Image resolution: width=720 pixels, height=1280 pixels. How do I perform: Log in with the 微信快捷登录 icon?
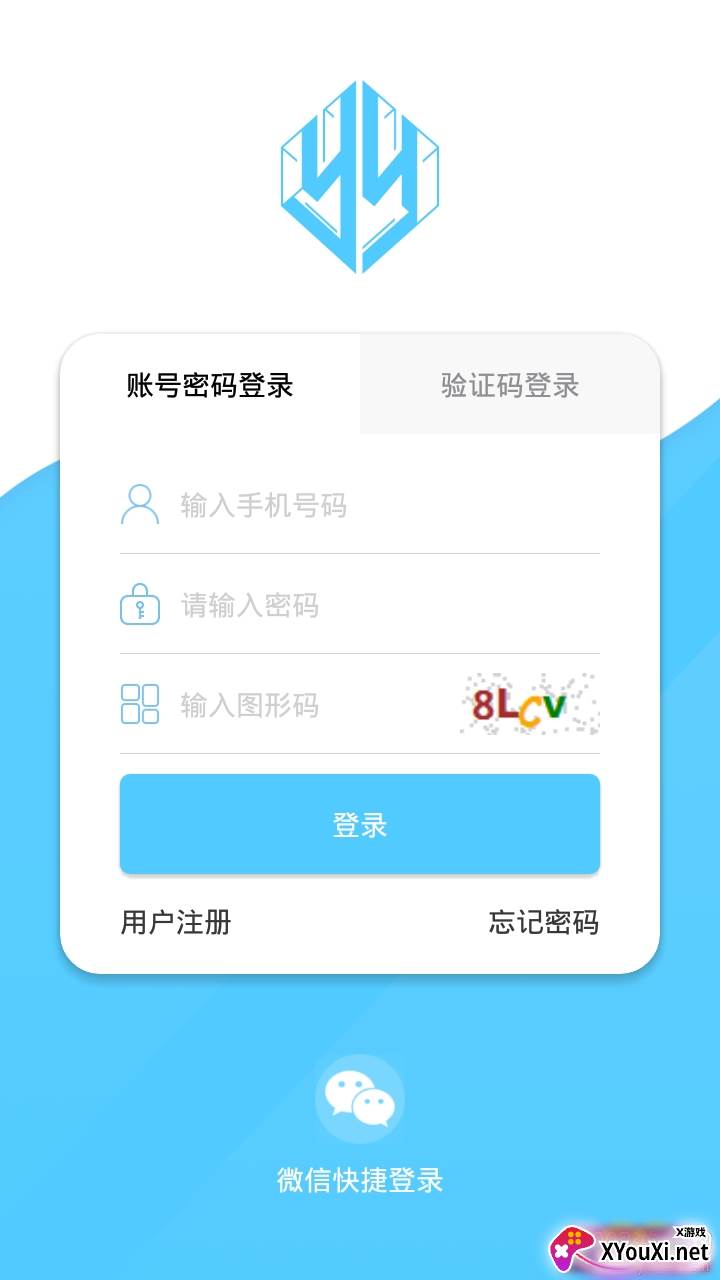coord(360,1098)
